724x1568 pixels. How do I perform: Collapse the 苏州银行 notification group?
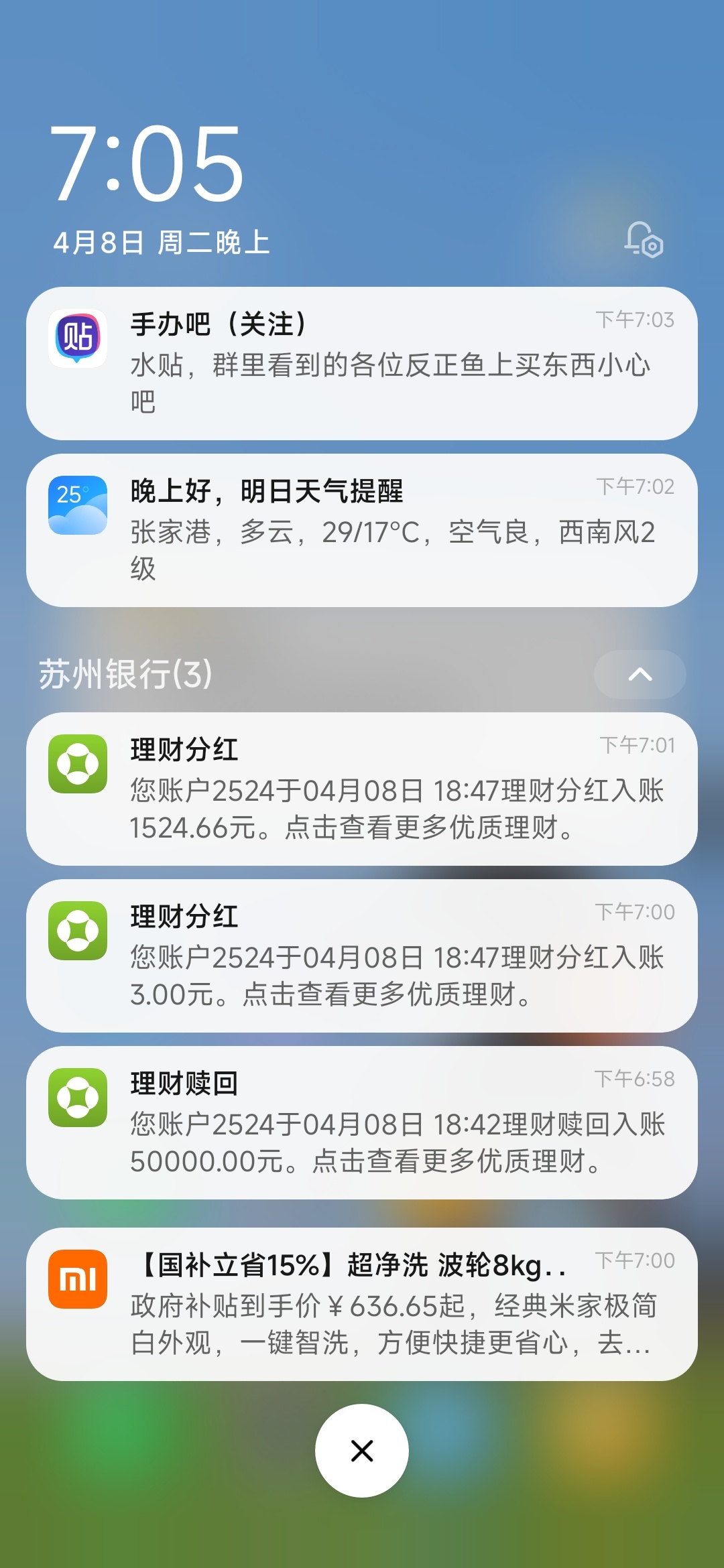[x=640, y=674]
